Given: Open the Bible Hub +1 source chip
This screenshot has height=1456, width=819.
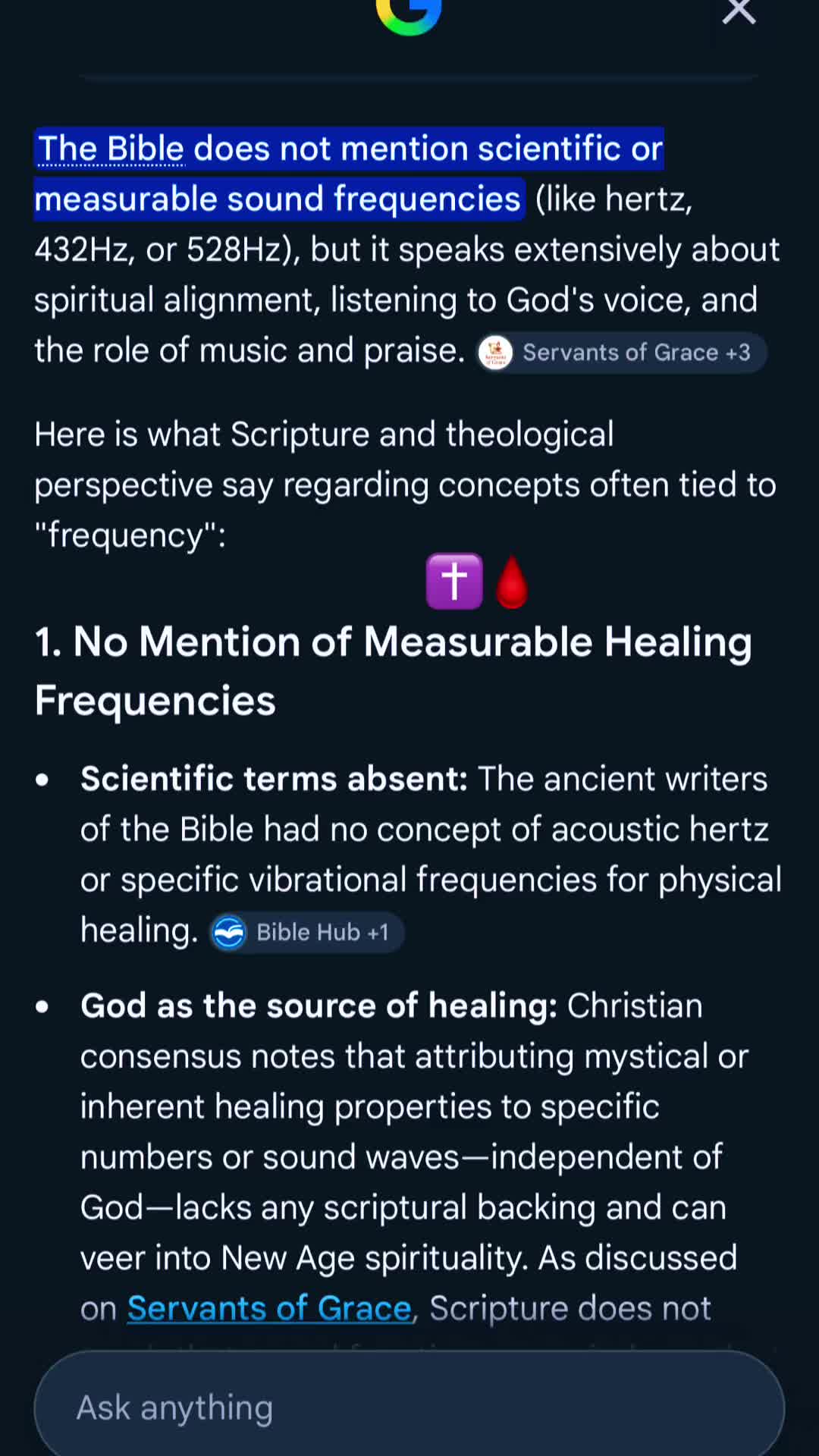Looking at the screenshot, I should tap(307, 932).
